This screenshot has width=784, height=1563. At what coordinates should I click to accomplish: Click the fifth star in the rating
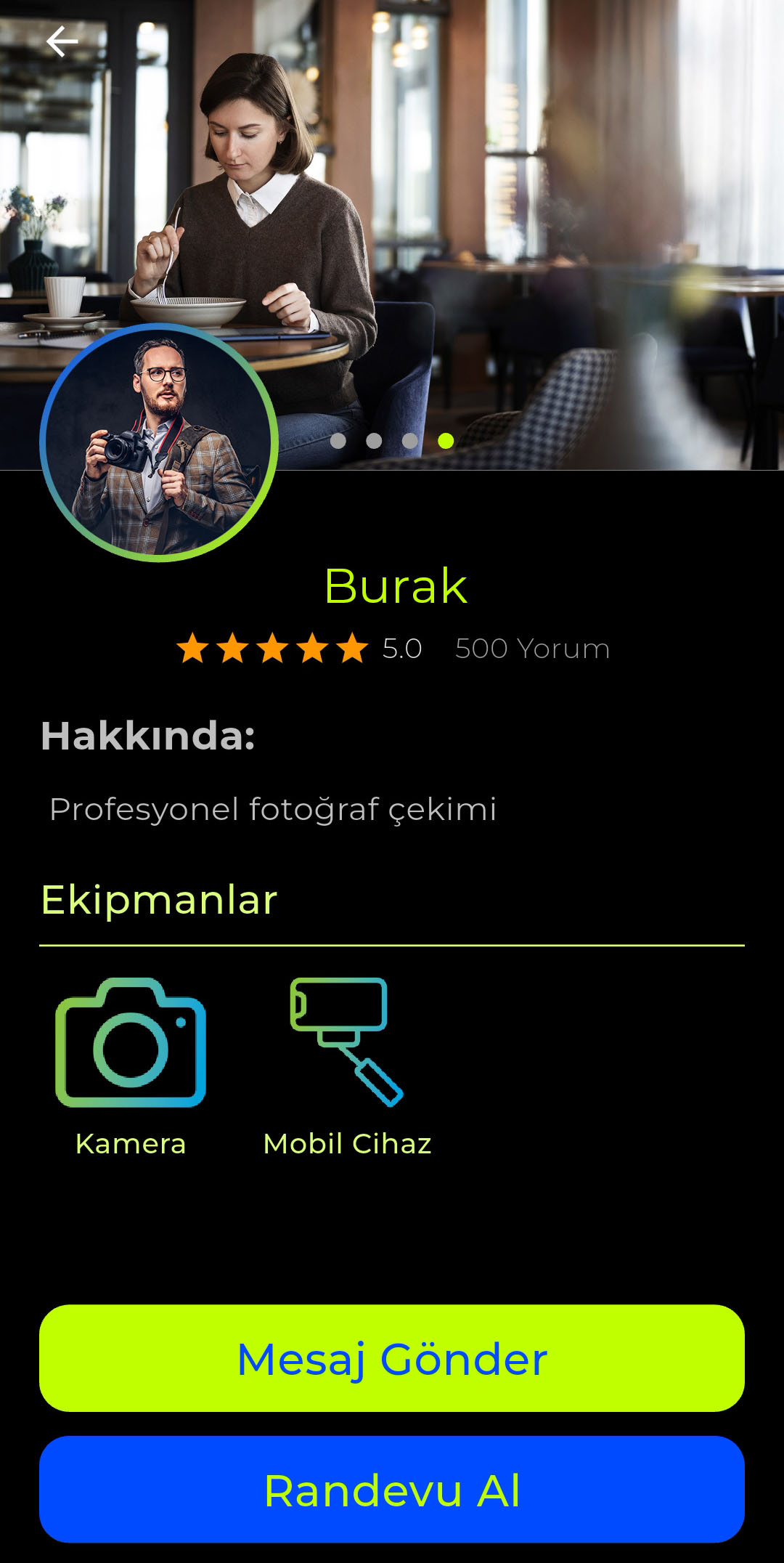(352, 646)
